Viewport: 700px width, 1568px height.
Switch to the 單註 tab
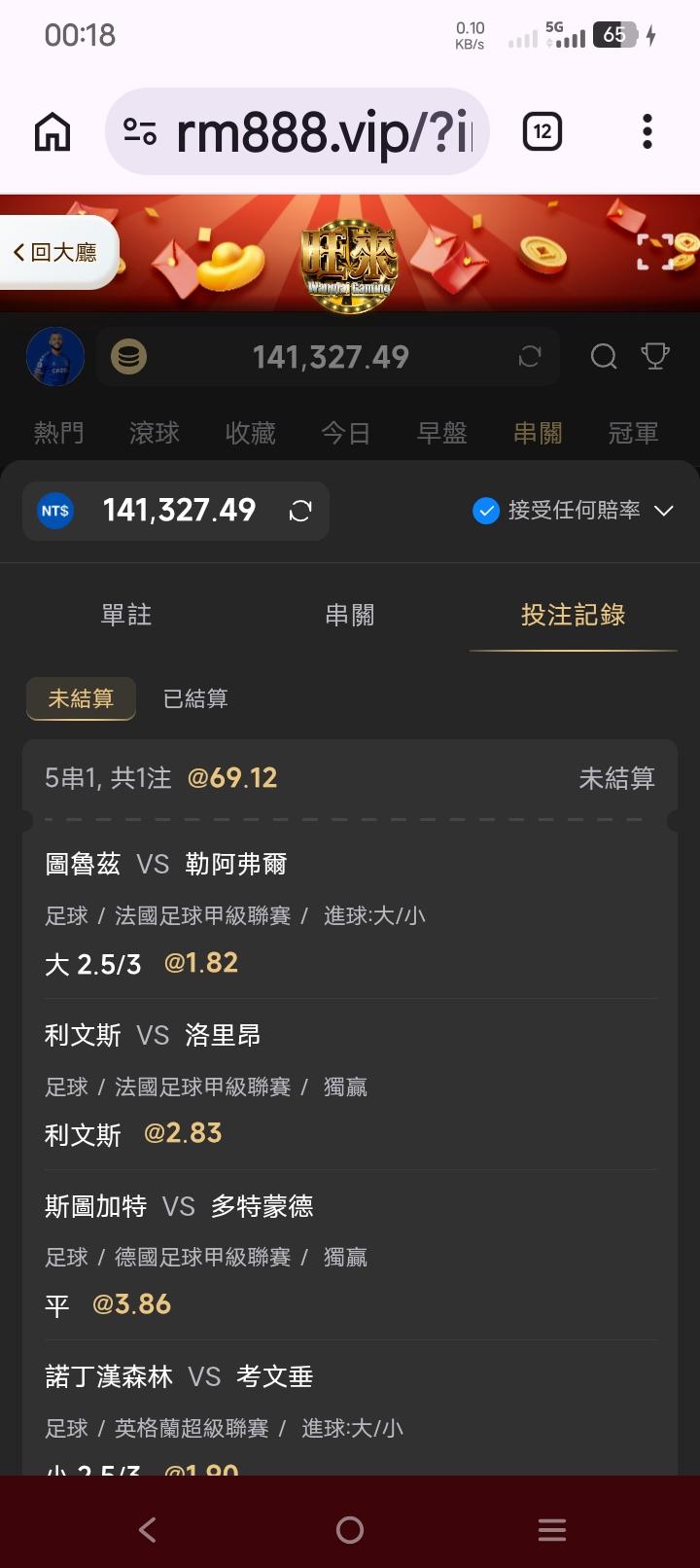pyautogui.click(x=126, y=615)
